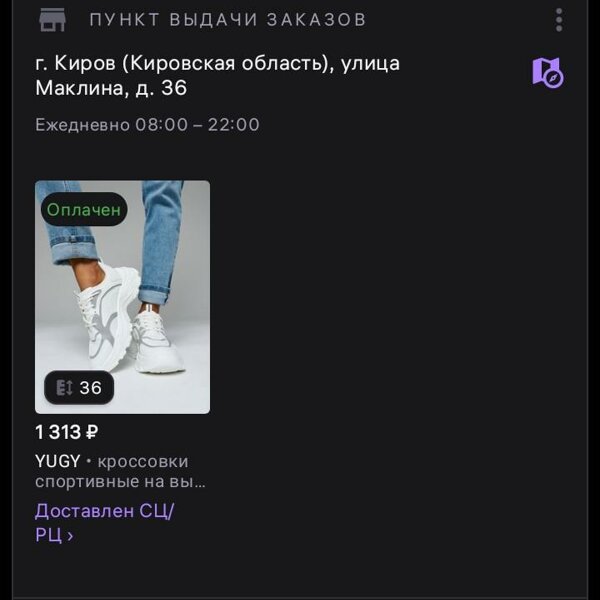Open delivery status "Доставлен СЦ/РЦ"
Image resolution: width=600 pixels, height=600 pixels.
point(104,522)
